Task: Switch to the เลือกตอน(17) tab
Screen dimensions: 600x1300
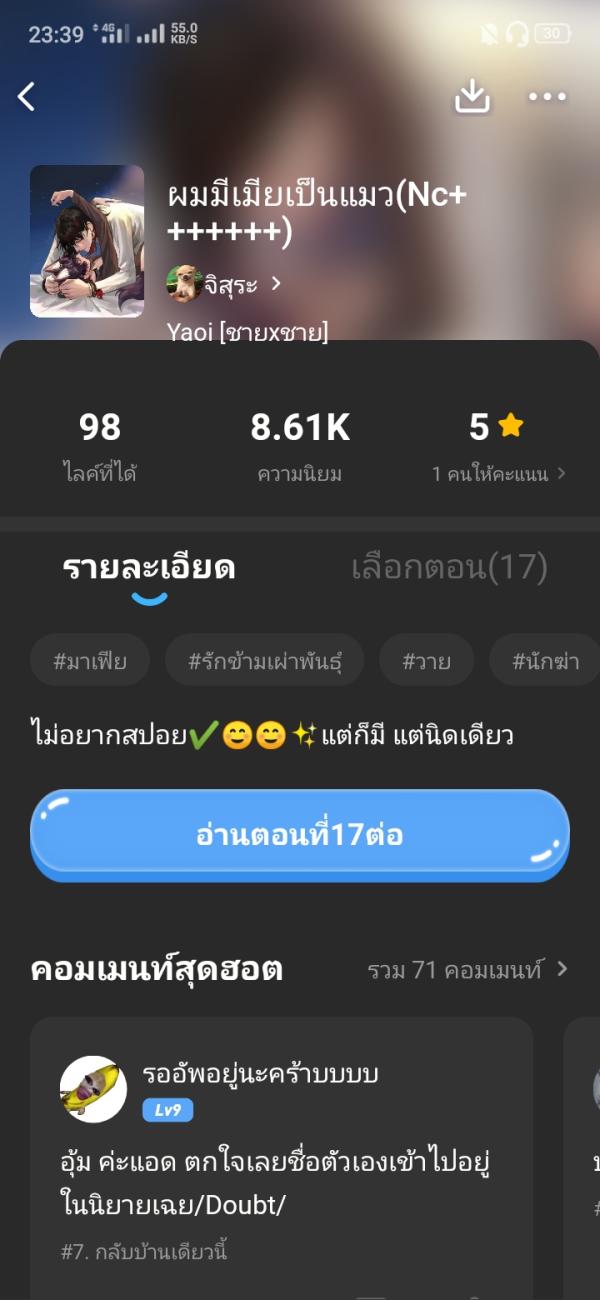Action: (449, 568)
